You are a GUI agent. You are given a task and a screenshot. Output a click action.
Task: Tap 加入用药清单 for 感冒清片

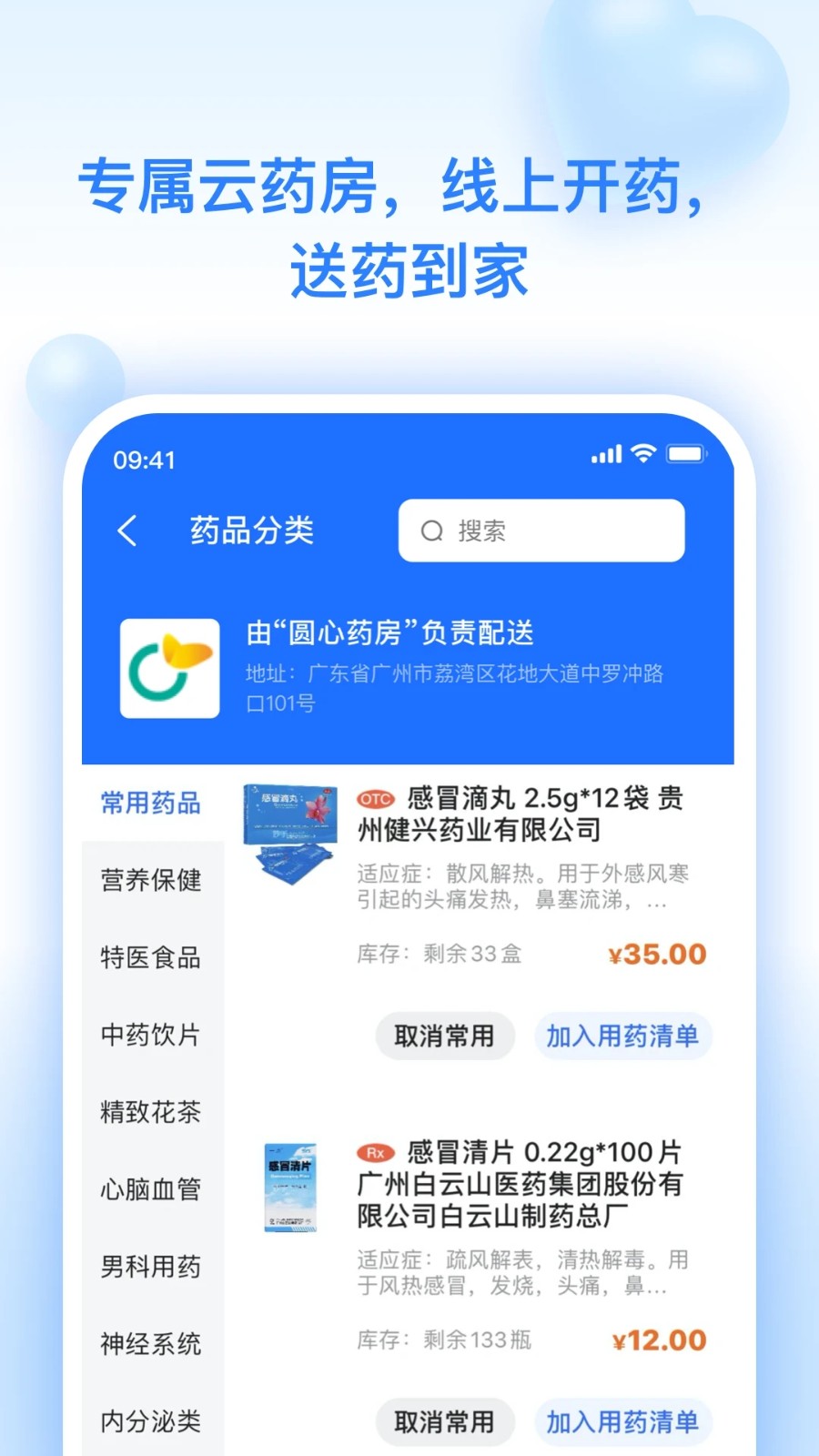(x=622, y=1421)
